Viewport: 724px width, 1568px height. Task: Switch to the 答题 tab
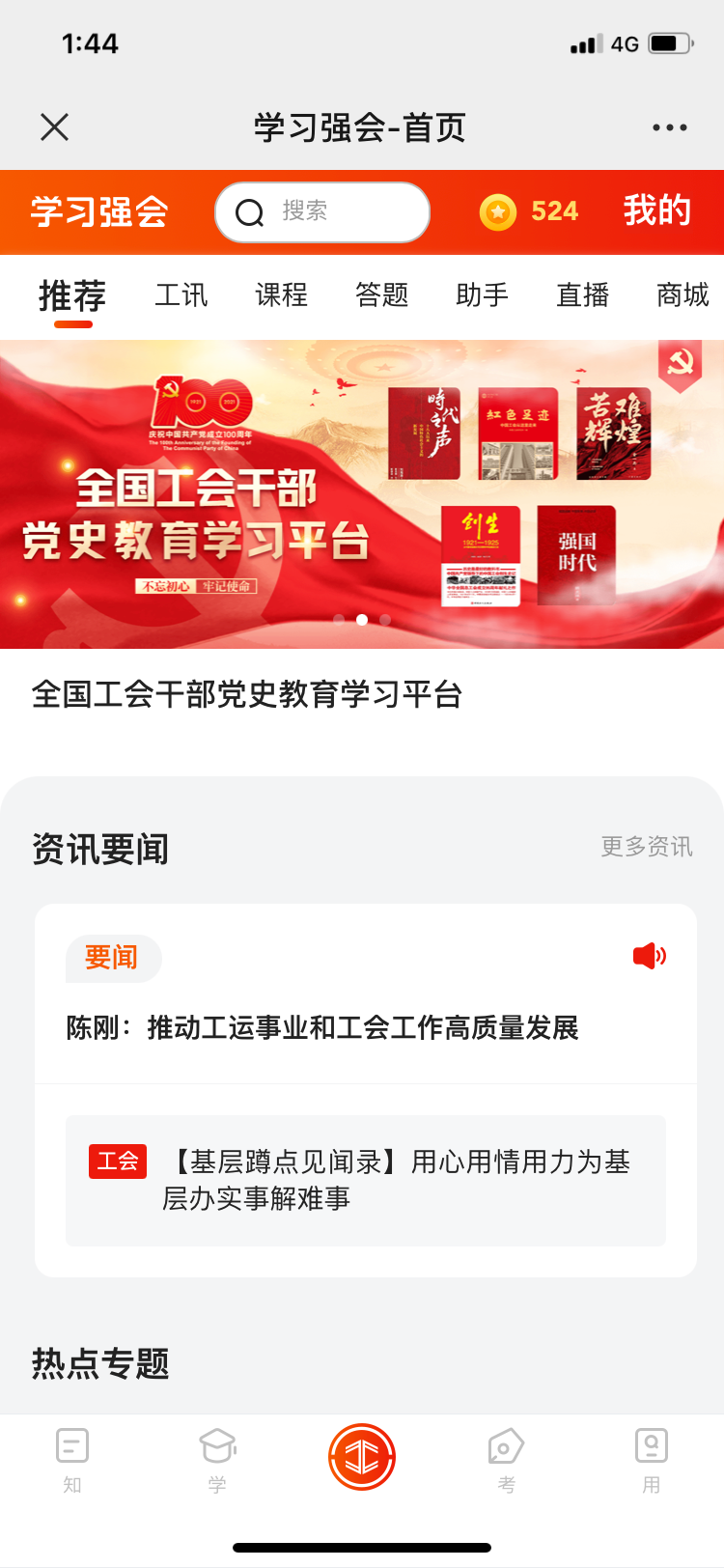(x=381, y=294)
